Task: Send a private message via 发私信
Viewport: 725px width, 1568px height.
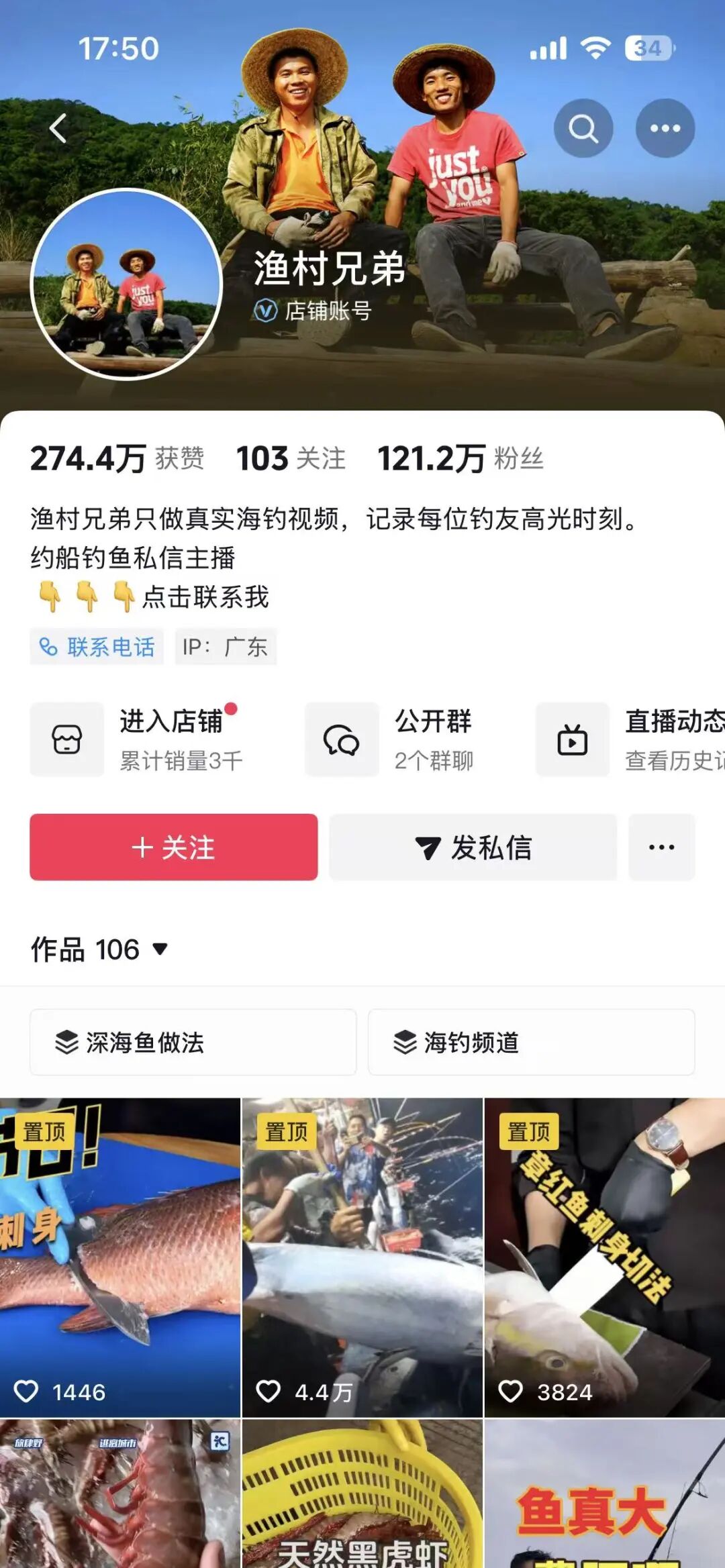Action: coord(473,847)
